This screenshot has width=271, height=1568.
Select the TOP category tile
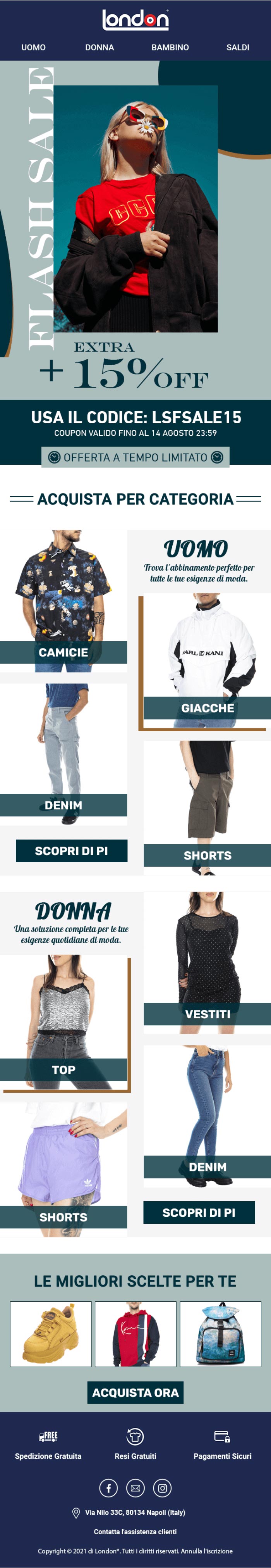click(x=63, y=1023)
